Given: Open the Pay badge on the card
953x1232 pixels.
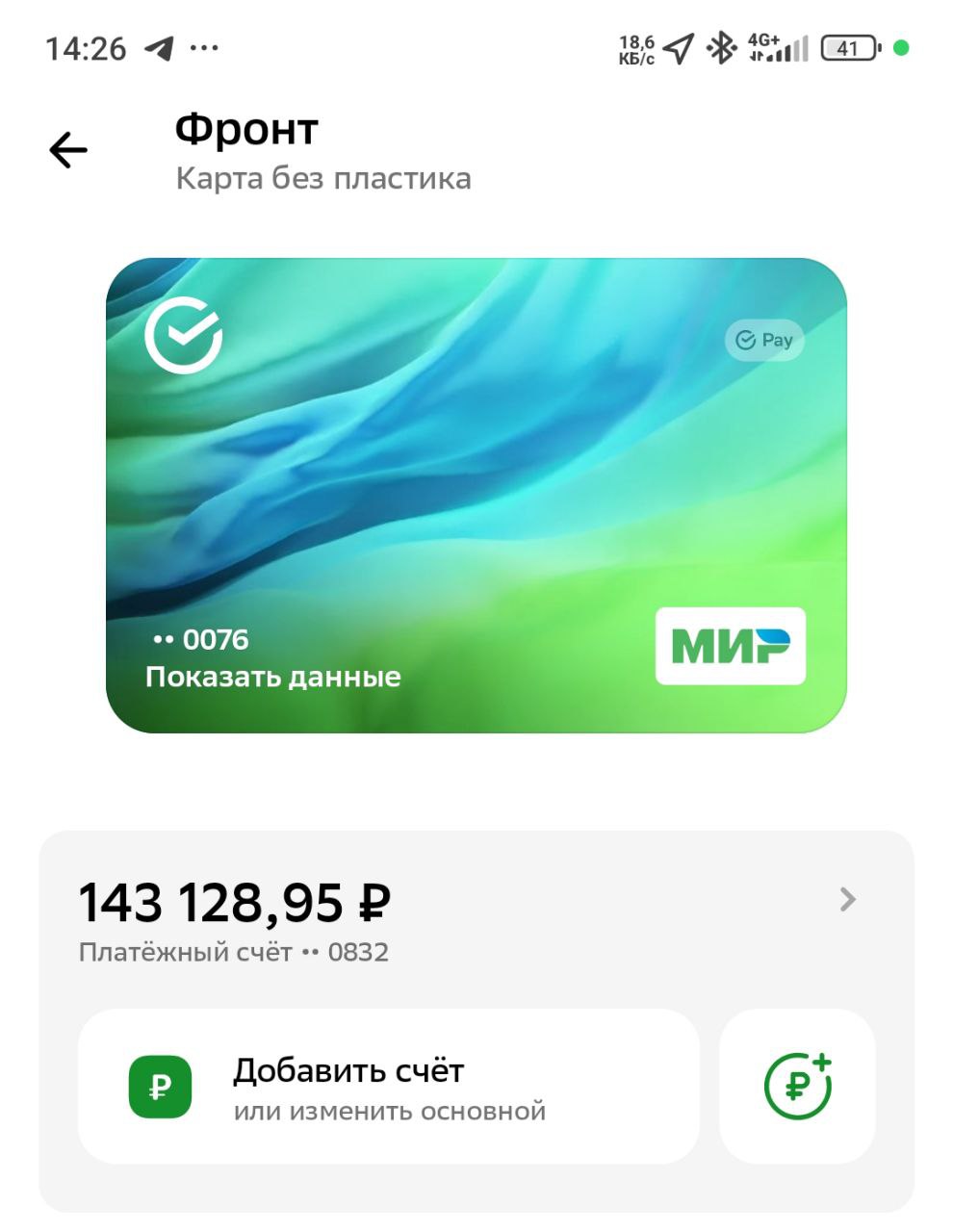Looking at the screenshot, I should pyautogui.click(x=764, y=340).
